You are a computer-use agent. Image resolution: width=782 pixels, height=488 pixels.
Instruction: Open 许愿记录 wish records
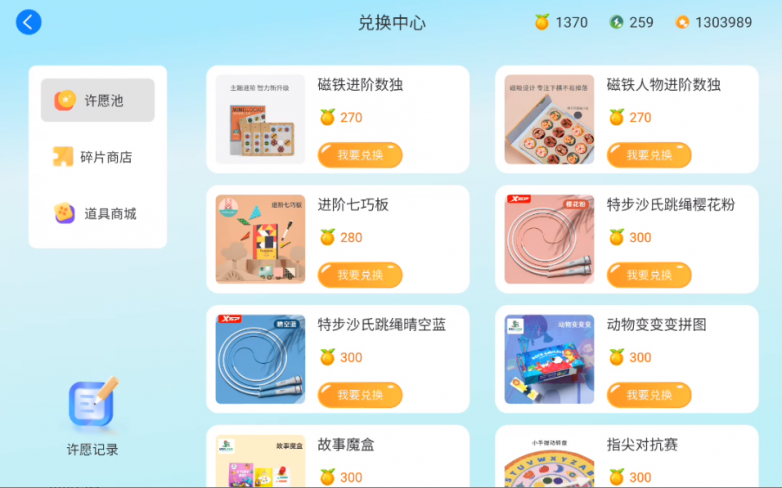(x=92, y=415)
